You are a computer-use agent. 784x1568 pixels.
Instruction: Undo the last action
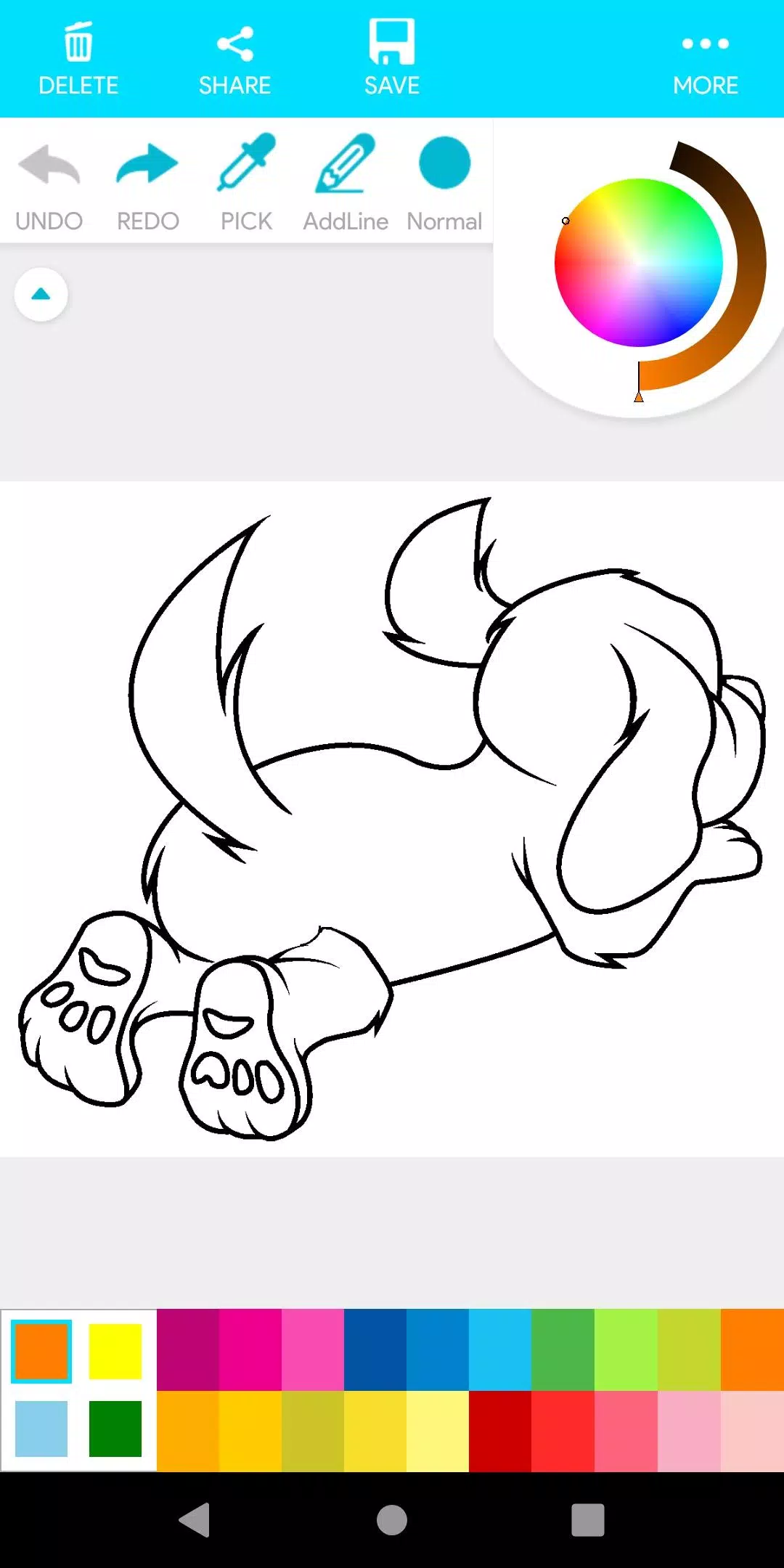(x=49, y=181)
